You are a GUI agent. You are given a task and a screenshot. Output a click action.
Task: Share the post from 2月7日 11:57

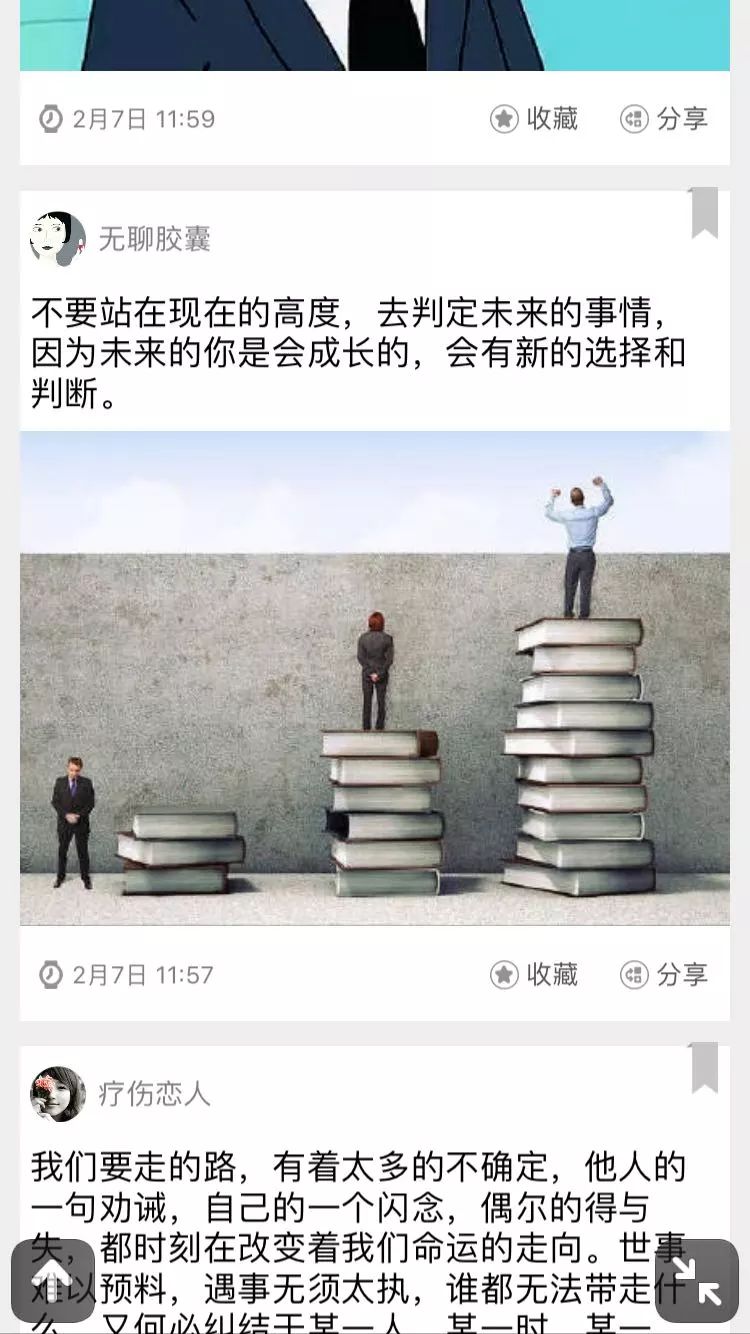pyautogui.click(x=664, y=974)
